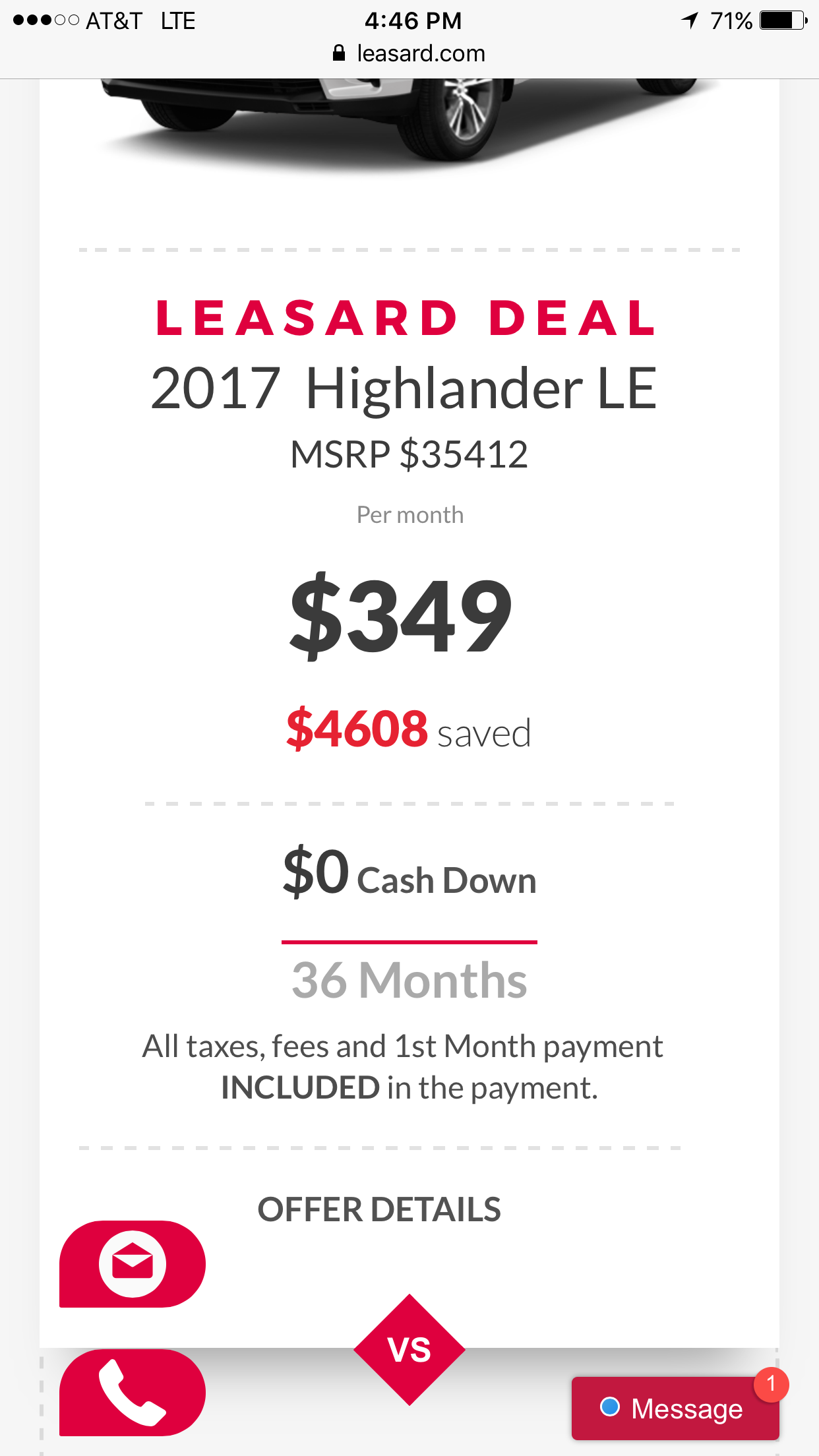Open the Message chat widget
The width and height of the screenshot is (819, 1456).
[x=675, y=1409]
